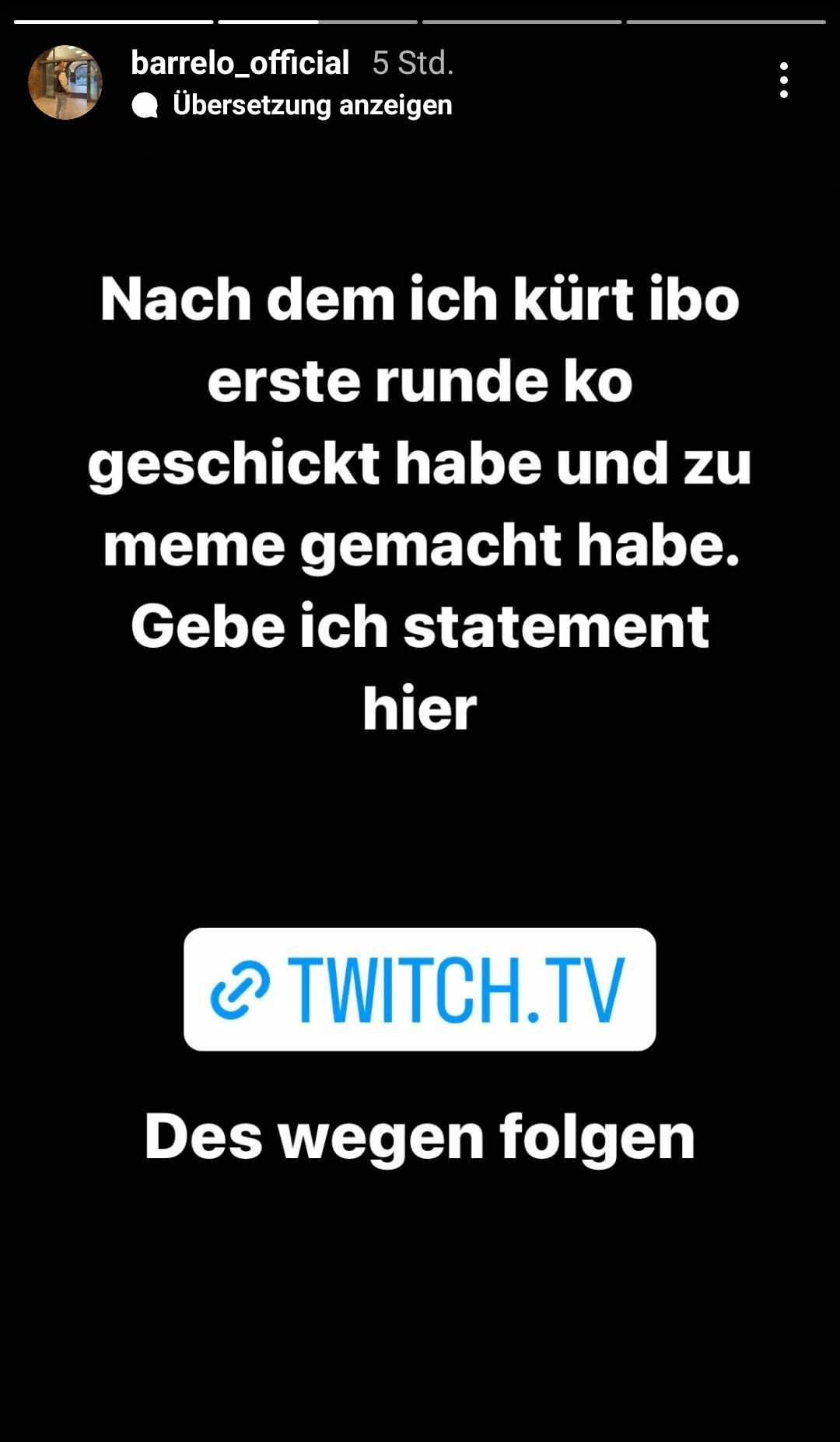Show translation via Übersetzung anzeigen
This screenshot has width=840, height=1442.
tap(311, 105)
